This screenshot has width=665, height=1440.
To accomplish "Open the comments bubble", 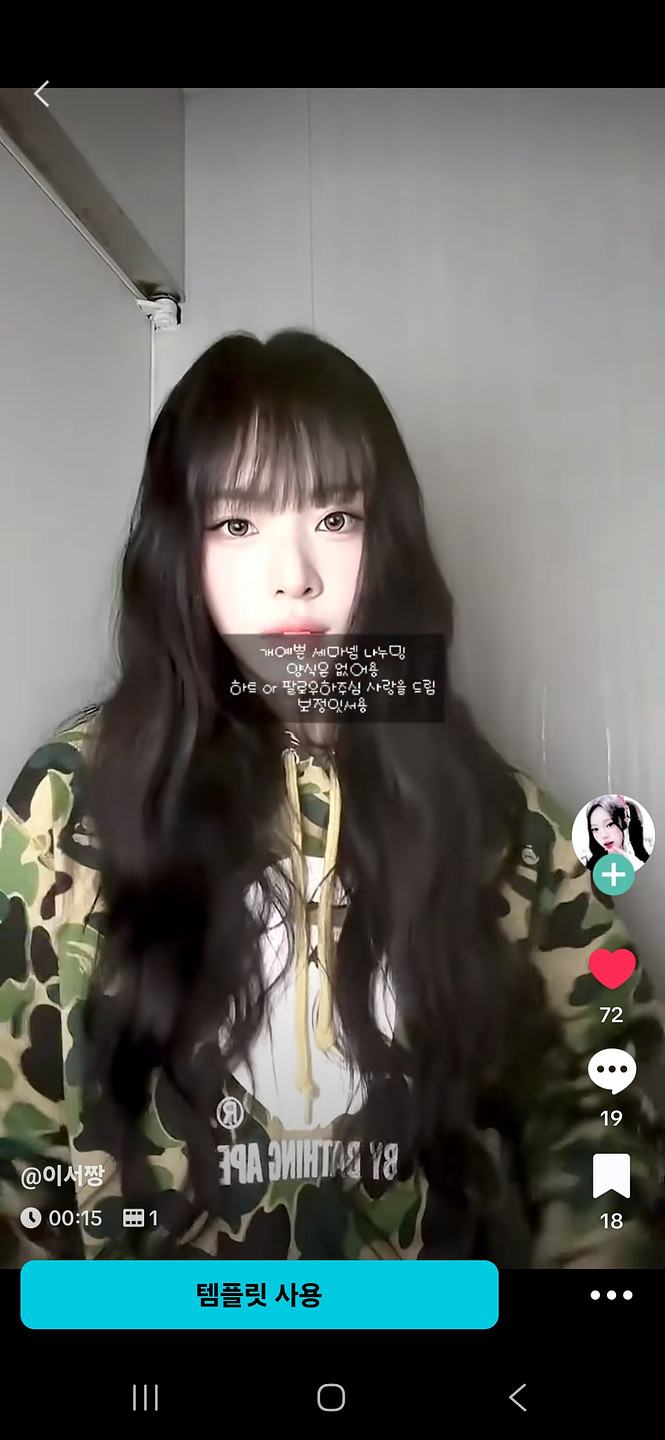I will [612, 1073].
